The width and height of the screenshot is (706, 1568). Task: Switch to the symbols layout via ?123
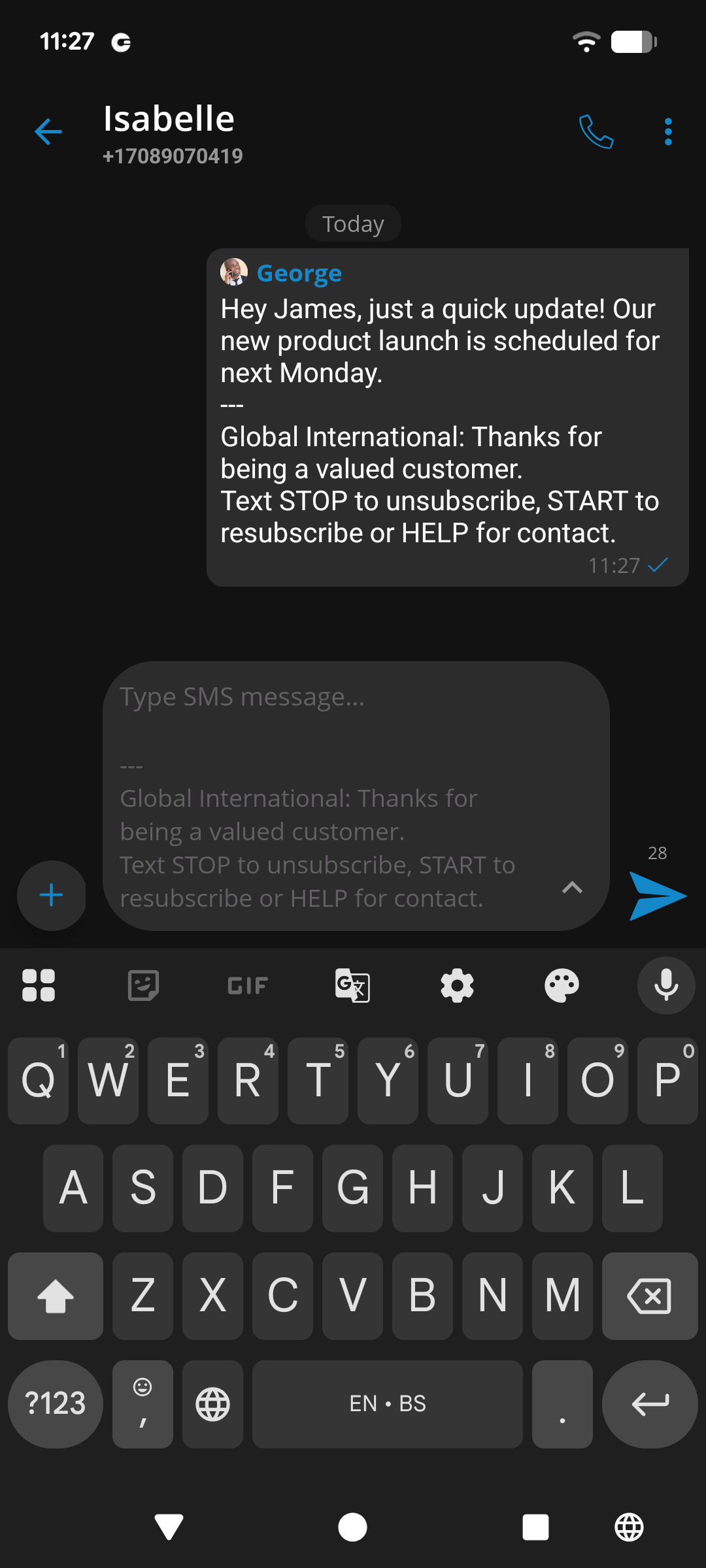point(55,1404)
